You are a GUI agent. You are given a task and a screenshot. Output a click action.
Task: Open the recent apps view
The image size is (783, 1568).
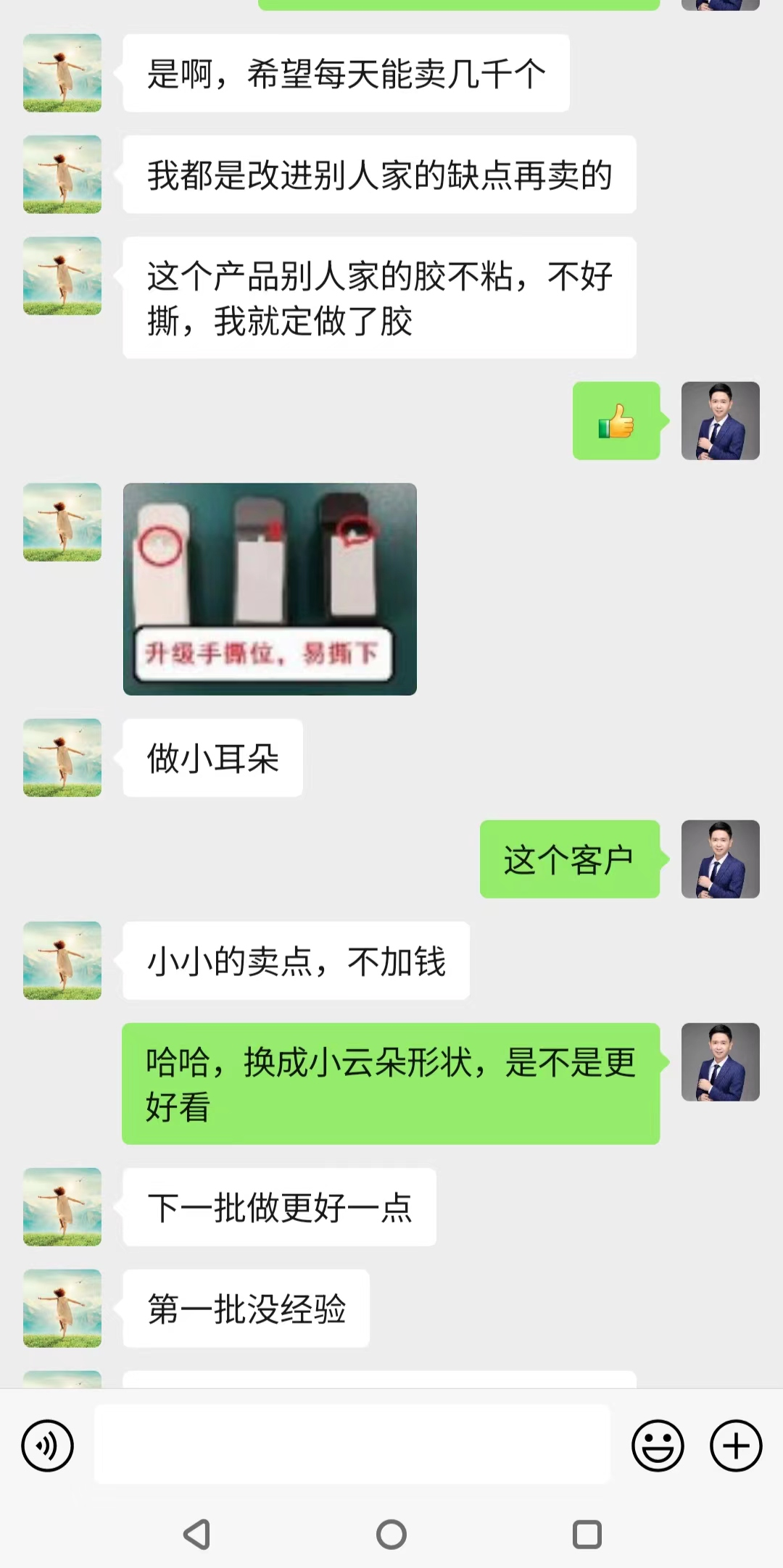pos(587,1534)
